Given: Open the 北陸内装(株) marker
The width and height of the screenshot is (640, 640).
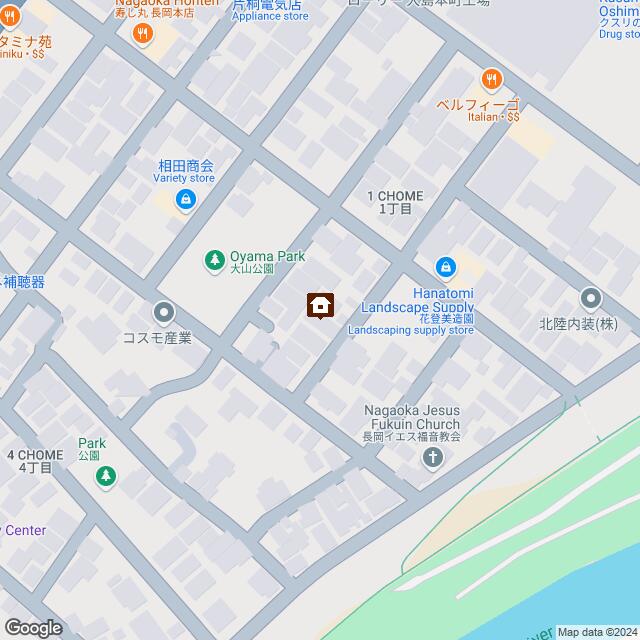Looking at the screenshot, I should tap(590, 298).
